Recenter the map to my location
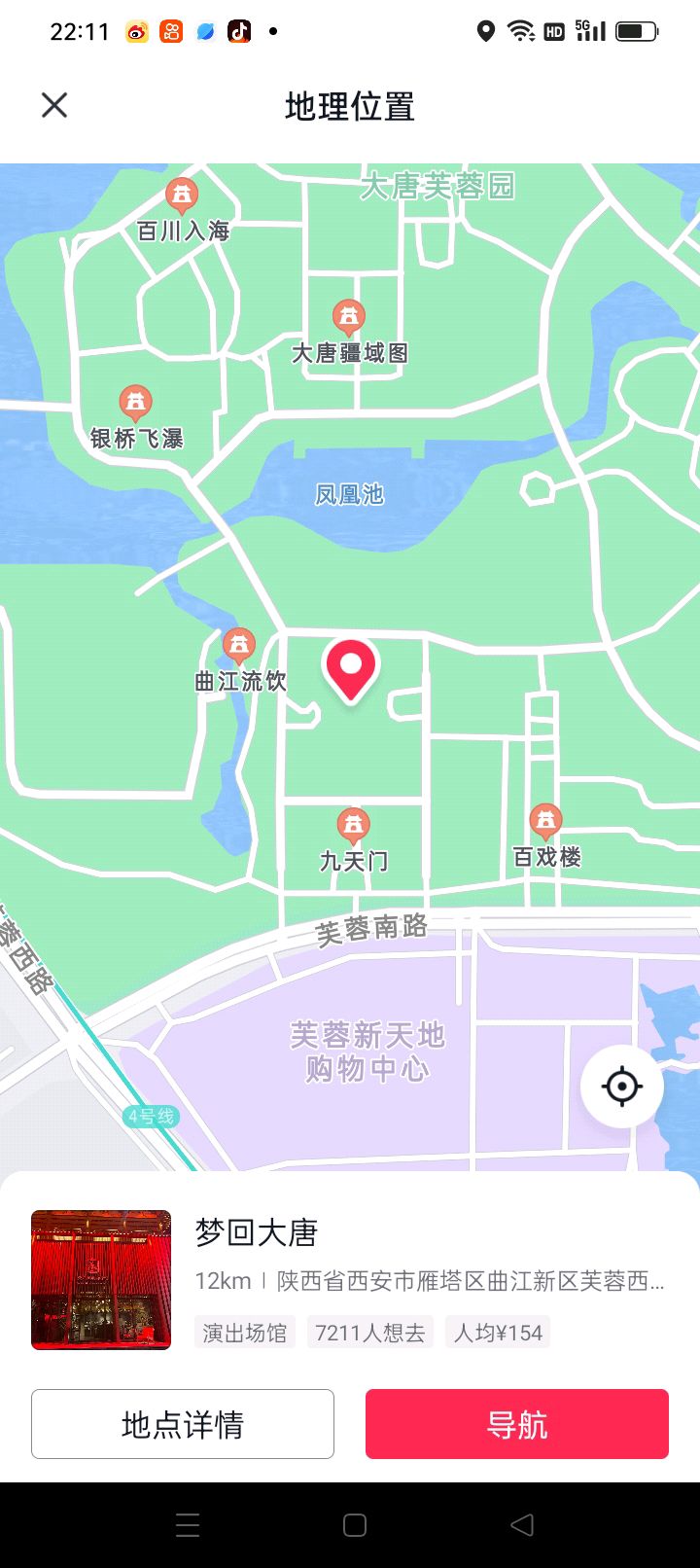The height and width of the screenshot is (1568, 700). [x=622, y=1087]
